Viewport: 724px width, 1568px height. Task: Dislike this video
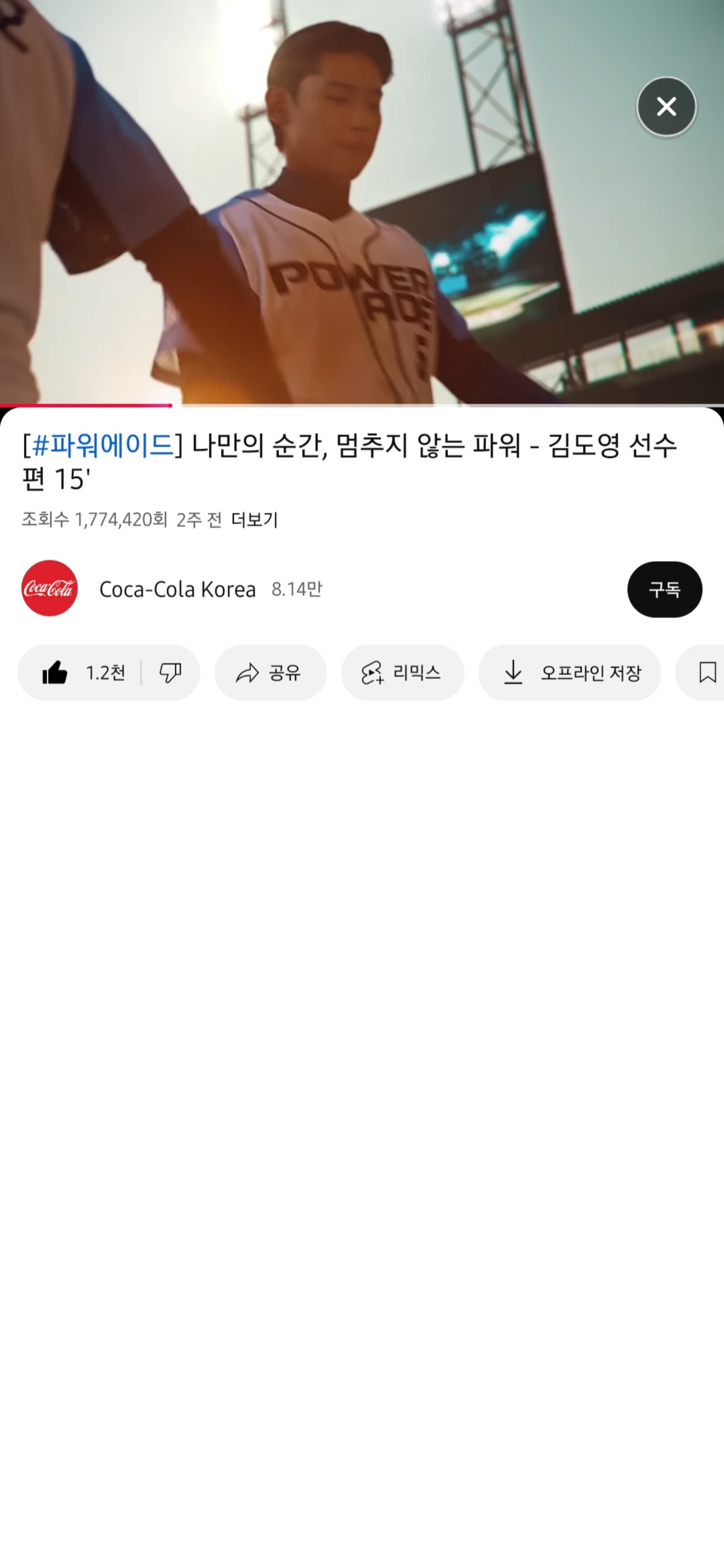pyautogui.click(x=170, y=672)
